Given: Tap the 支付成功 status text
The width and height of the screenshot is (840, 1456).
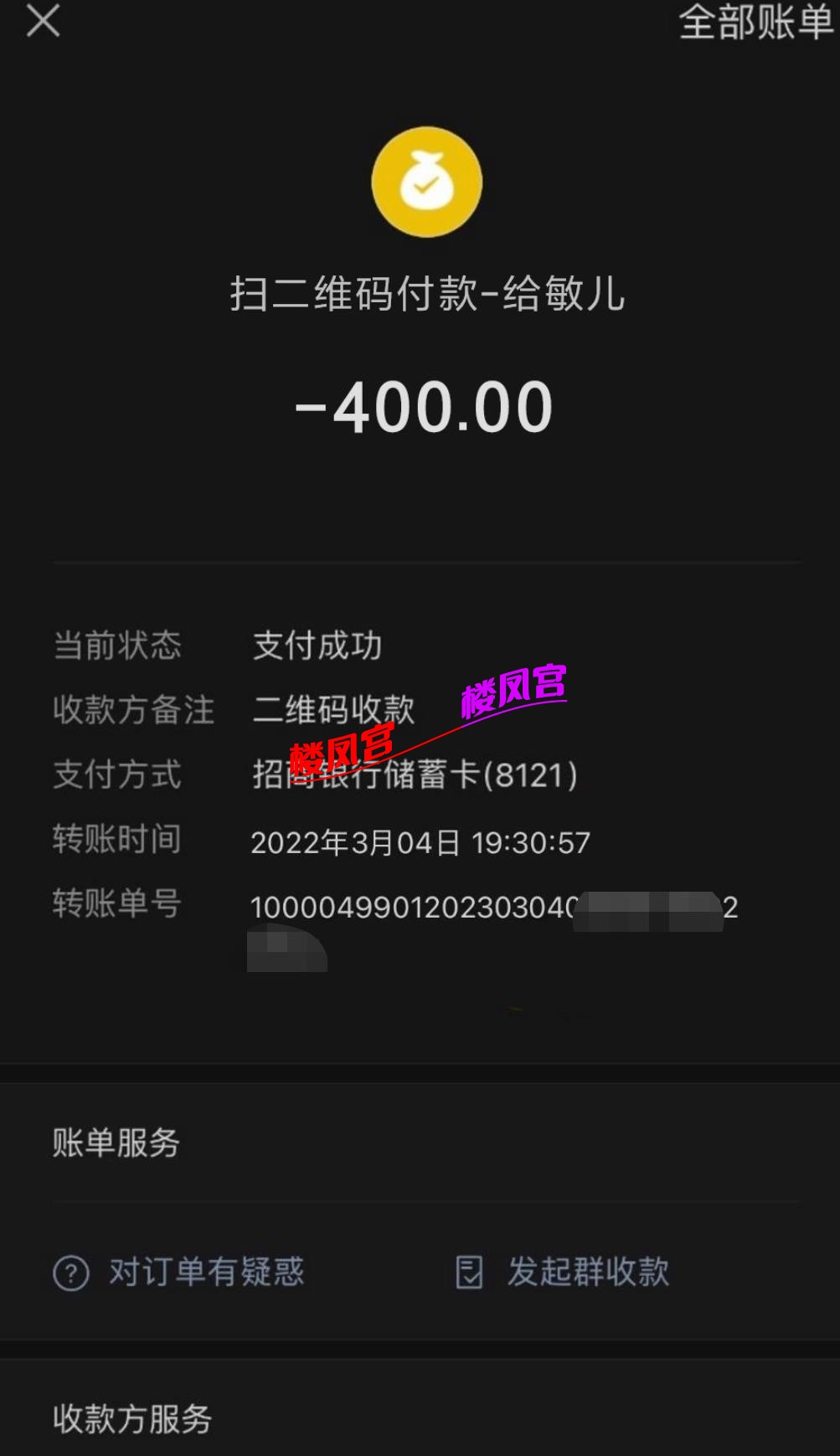Looking at the screenshot, I should pos(318,646).
